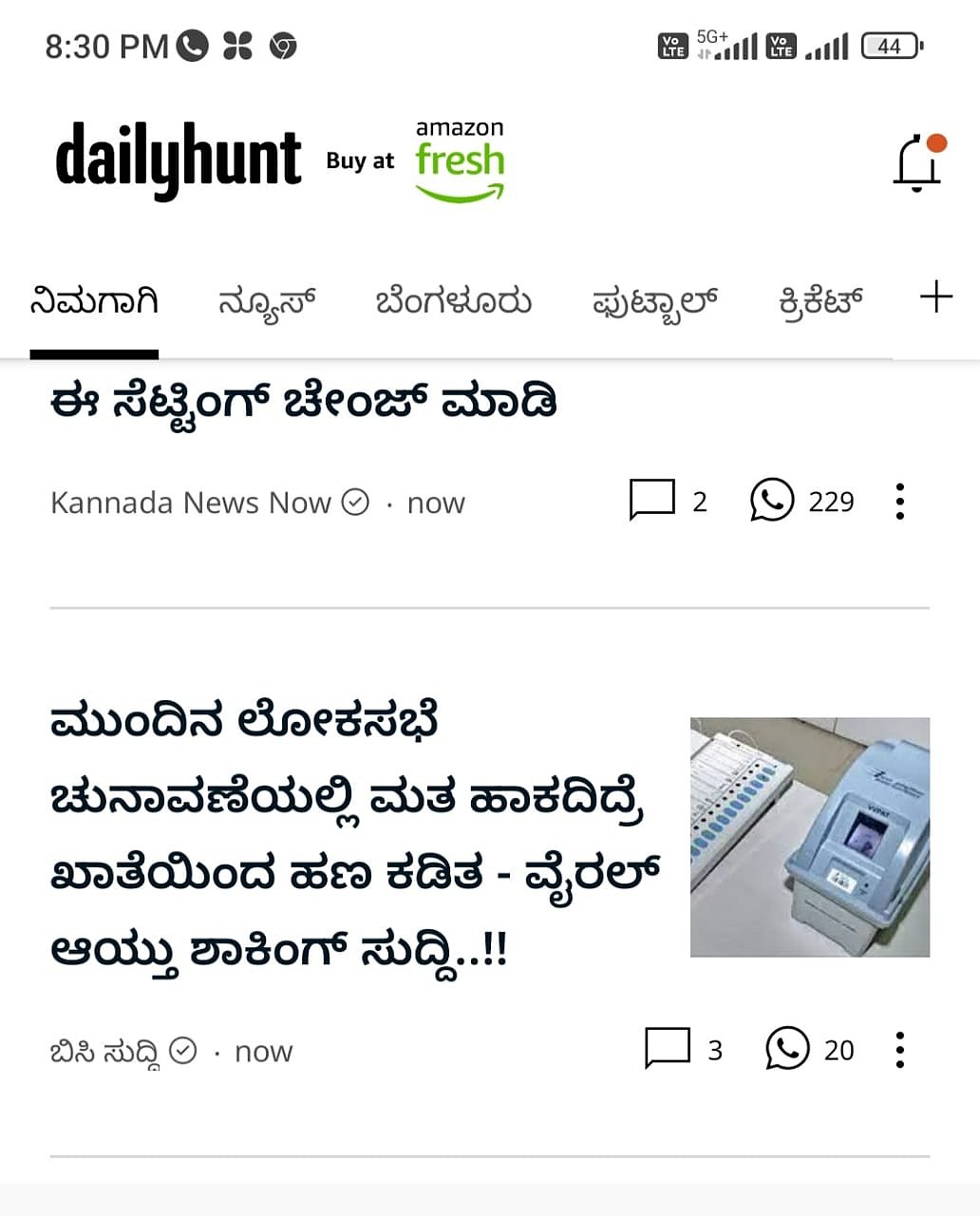
Task: Open comments on the EVM voting article
Action: point(669,1050)
